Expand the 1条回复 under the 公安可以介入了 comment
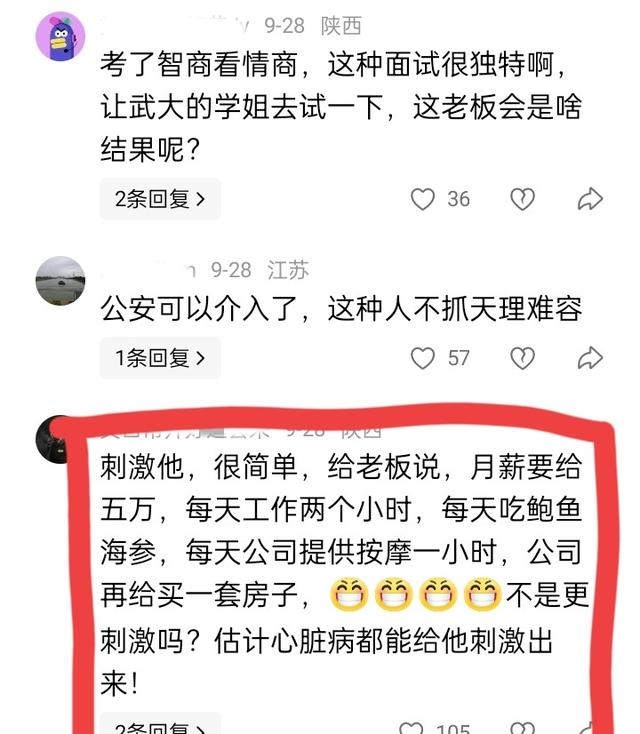 [x=160, y=357]
